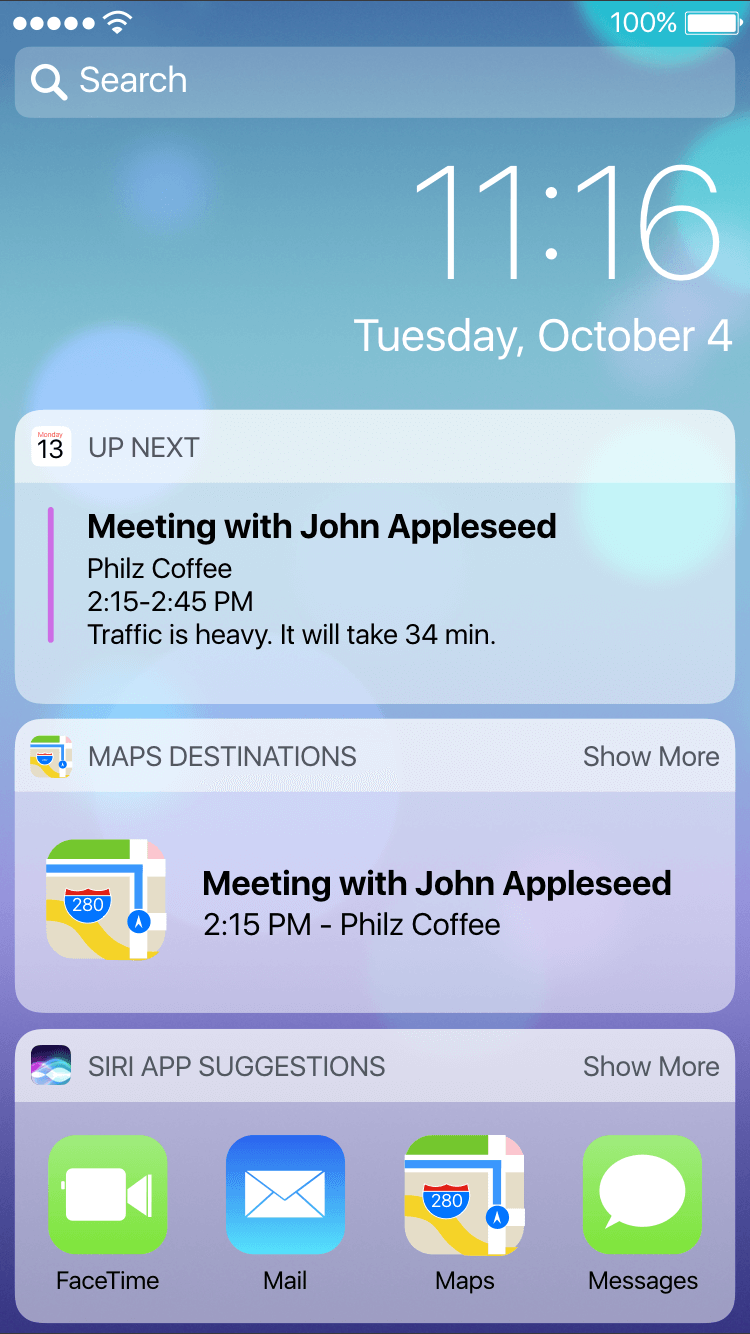Open the Mail app
Viewport: 750px width, 1334px height.
285,1195
